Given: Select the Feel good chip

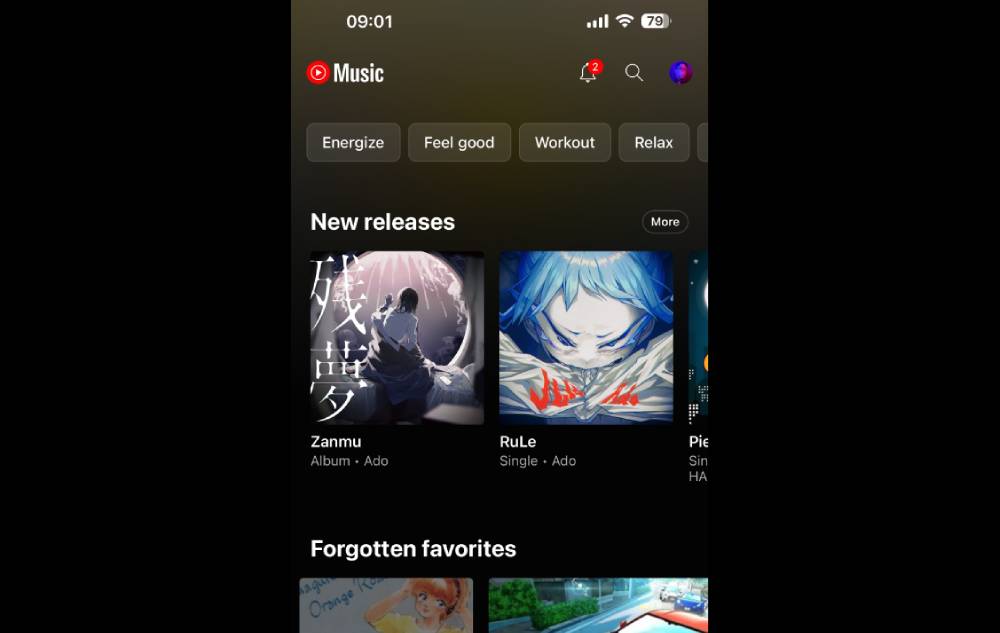Looking at the screenshot, I should pos(459,143).
